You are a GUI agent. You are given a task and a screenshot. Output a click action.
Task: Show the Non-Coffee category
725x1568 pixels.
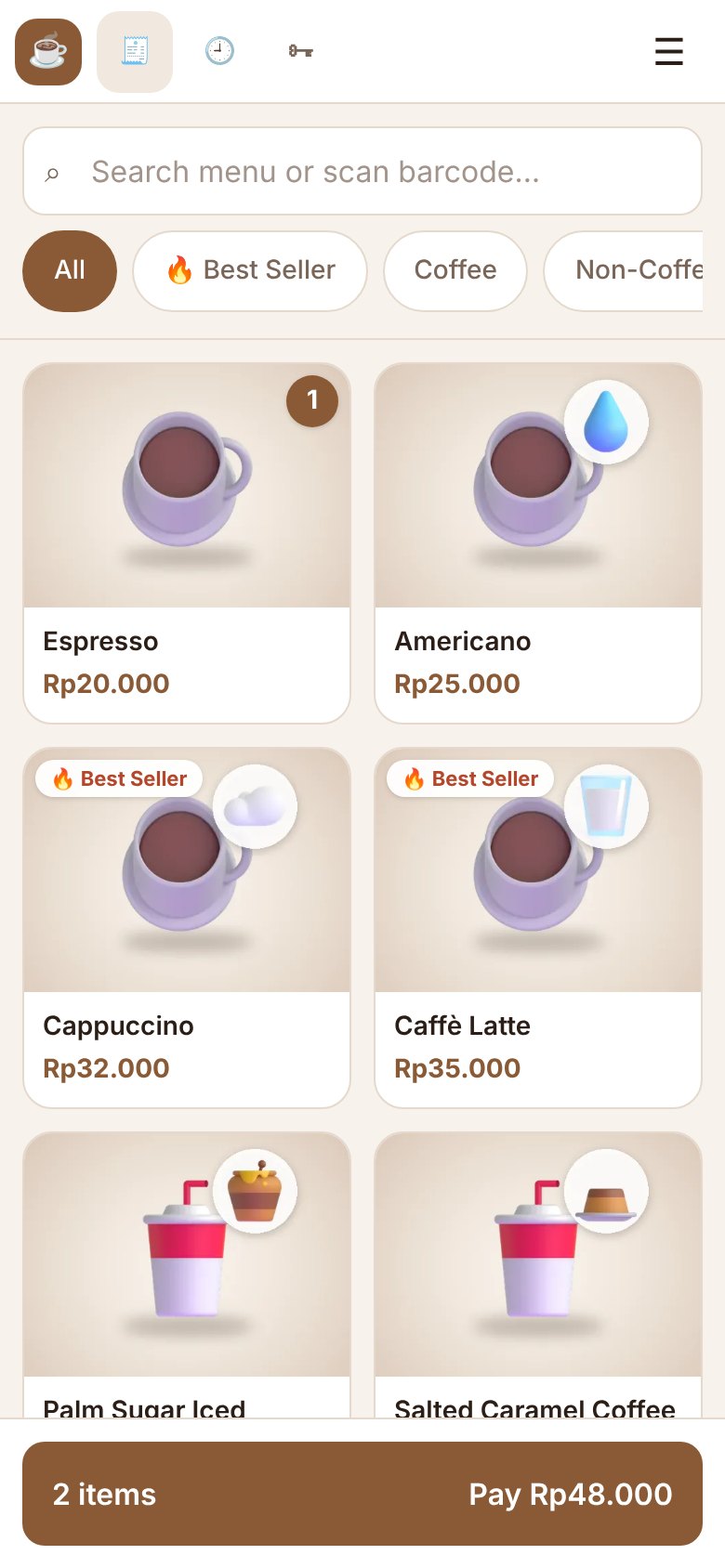click(624, 270)
